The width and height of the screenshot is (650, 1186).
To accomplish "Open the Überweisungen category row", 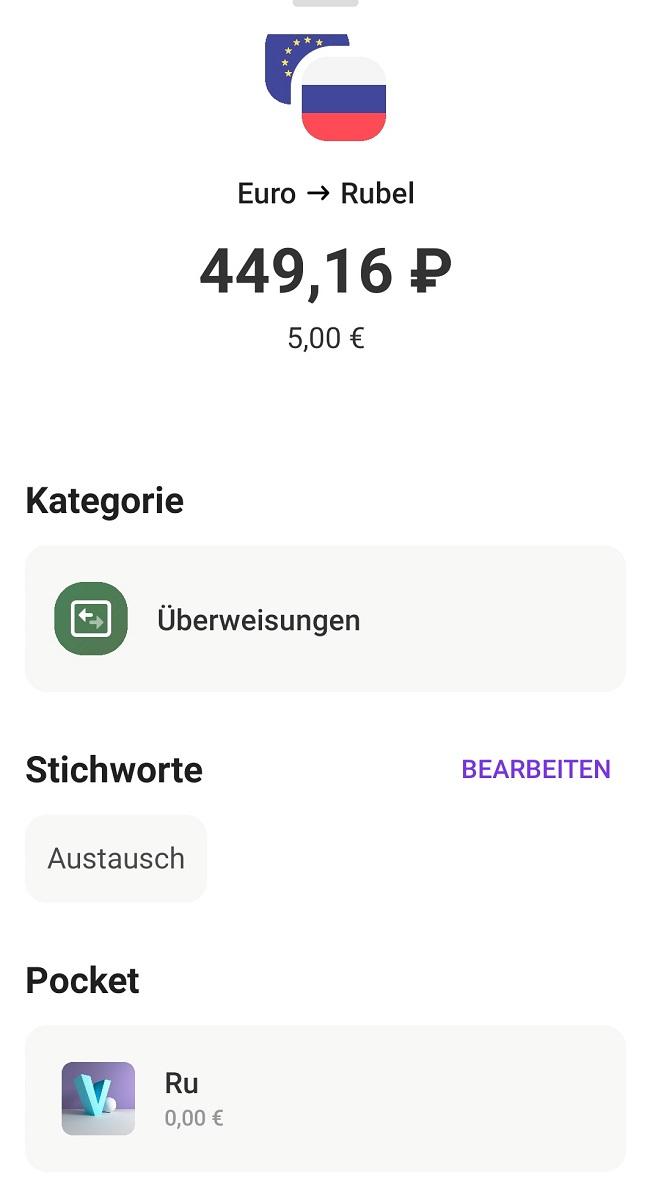I will (x=325, y=619).
